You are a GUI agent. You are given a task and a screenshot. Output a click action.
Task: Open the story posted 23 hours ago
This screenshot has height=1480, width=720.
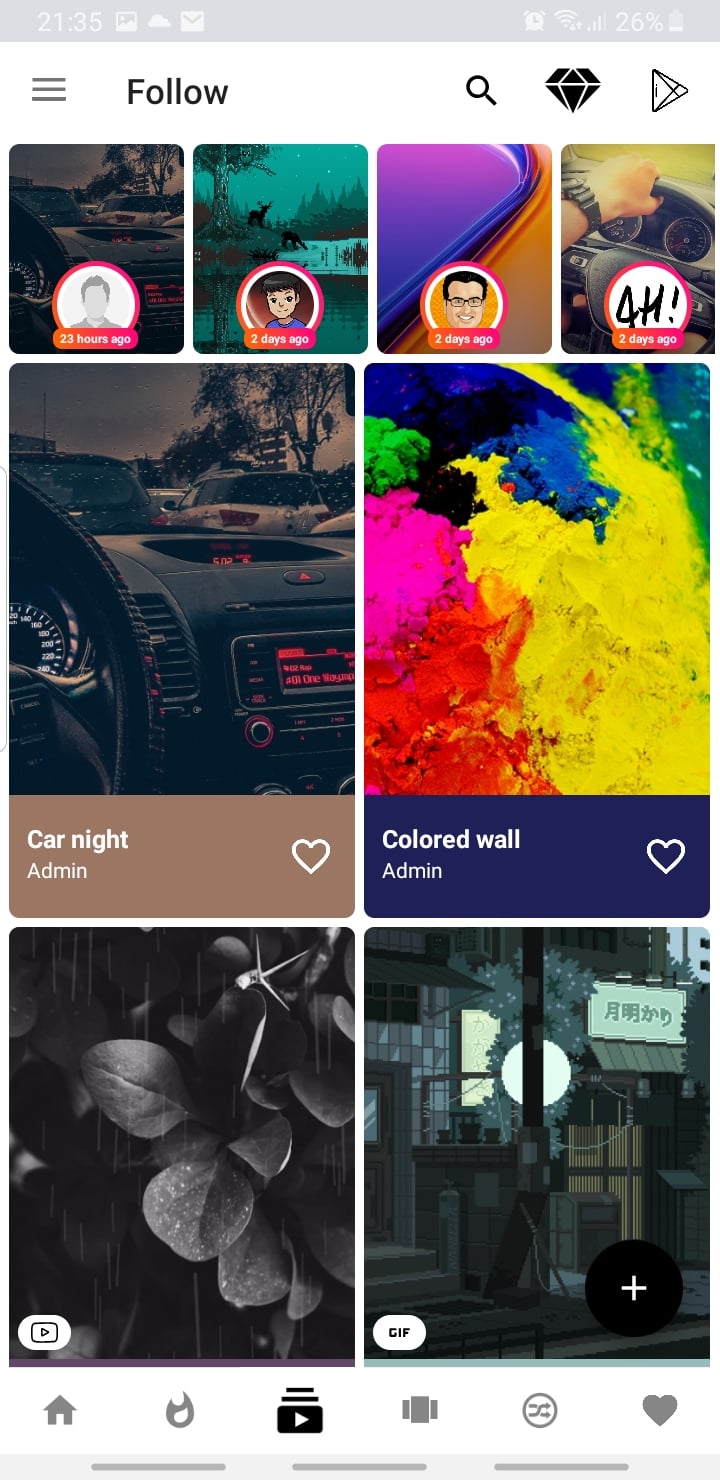[x=96, y=249]
